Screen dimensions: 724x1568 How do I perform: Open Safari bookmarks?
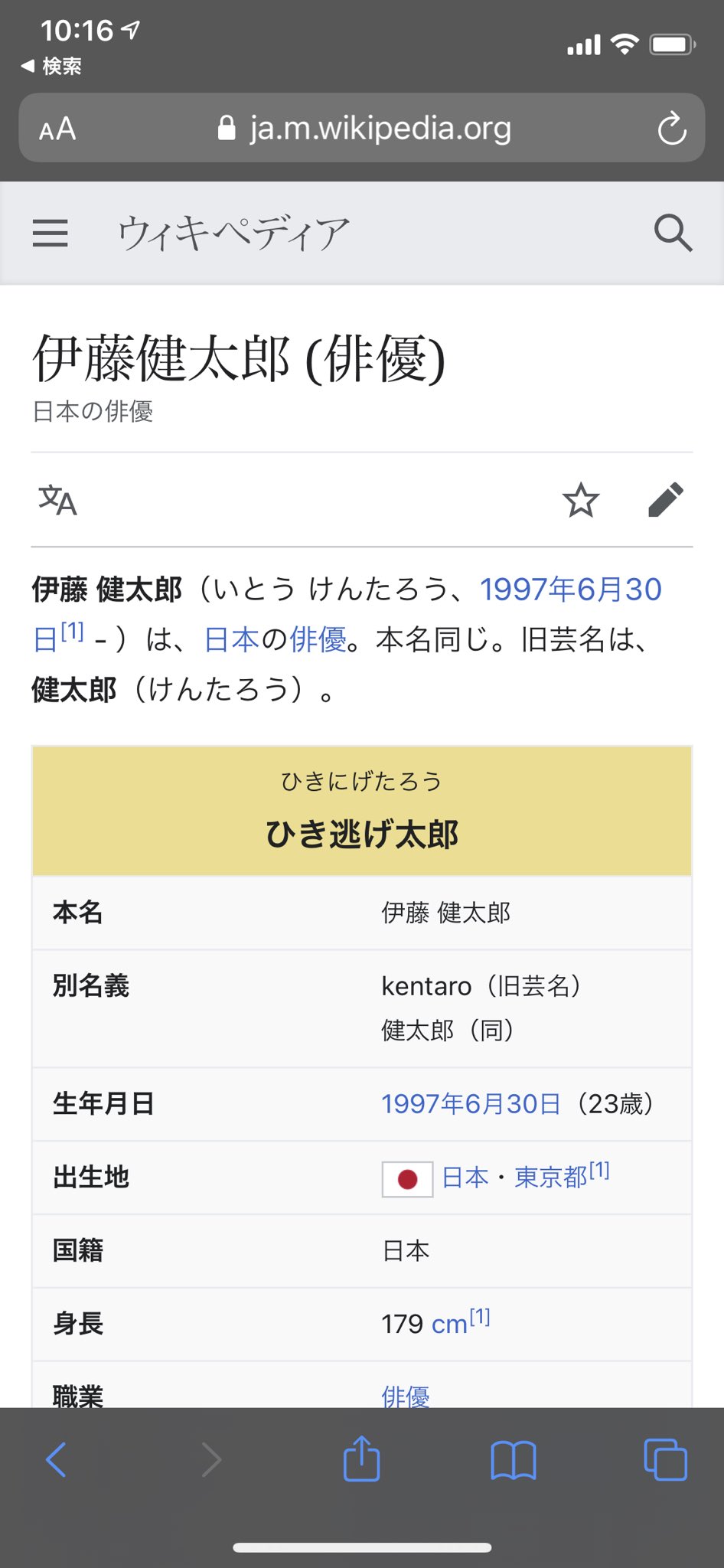point(514,1460)
